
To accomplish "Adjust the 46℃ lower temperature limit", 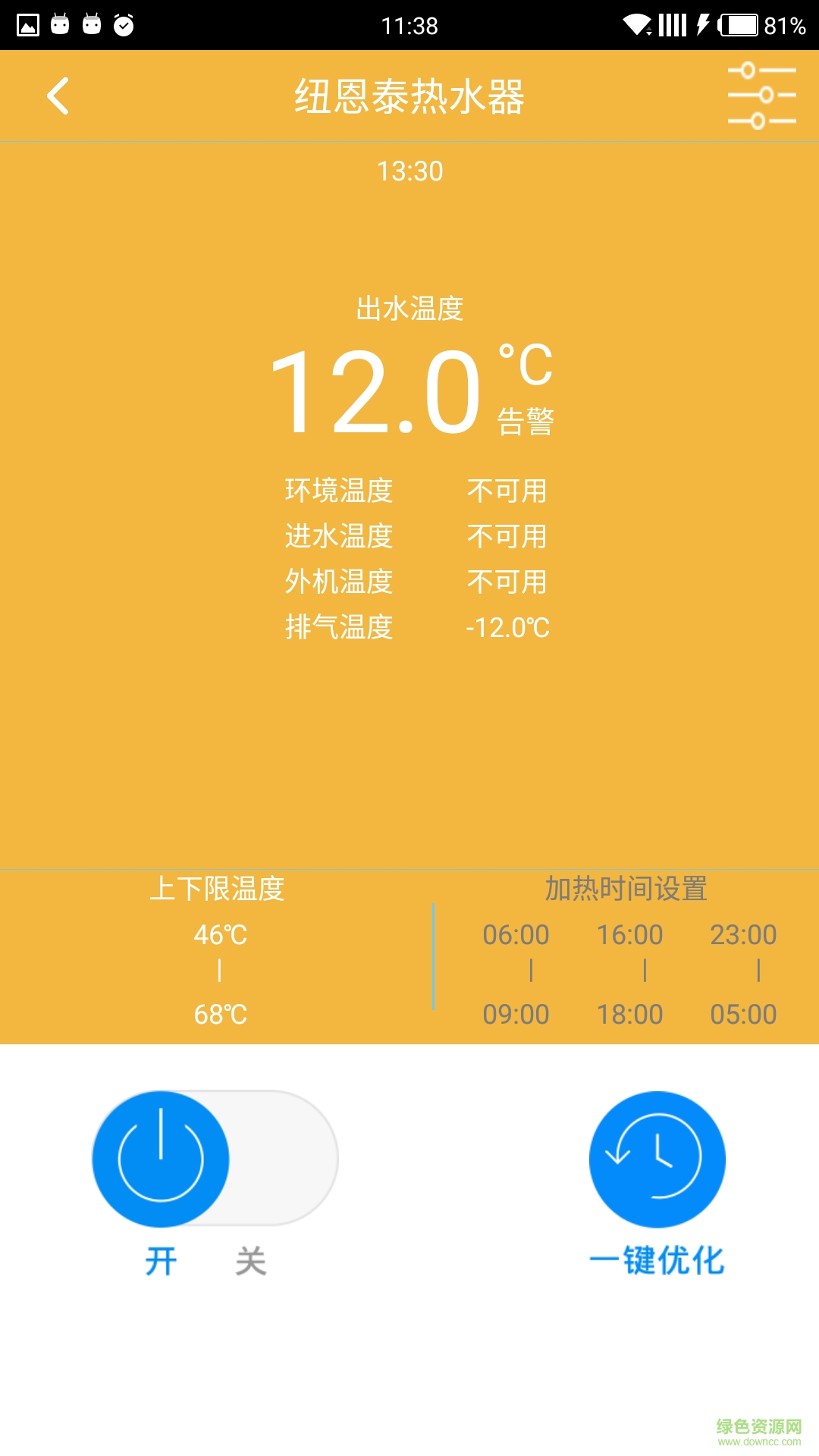I will 218,935.
